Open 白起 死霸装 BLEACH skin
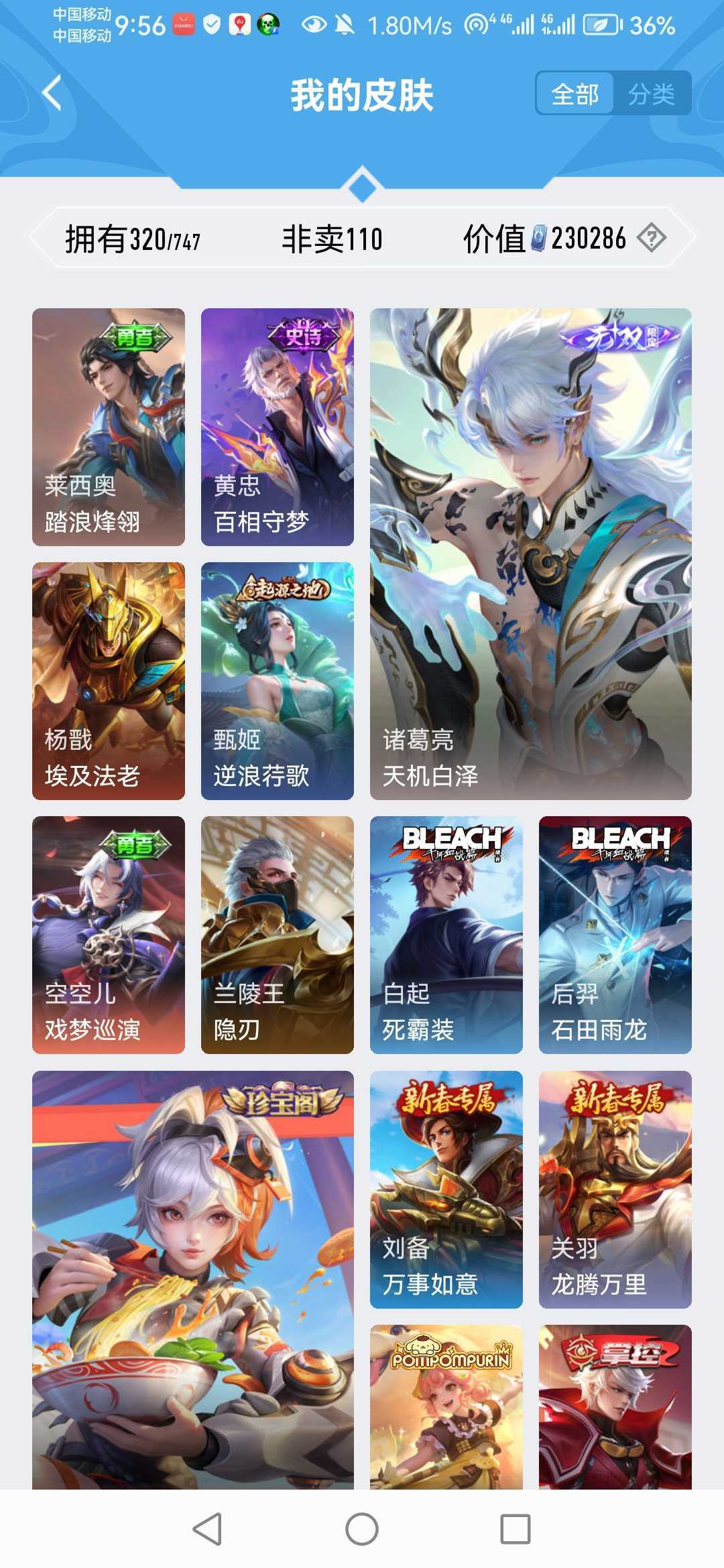Image resolution: width=724 pixels, height=1568 pixels. click(446, 935)
